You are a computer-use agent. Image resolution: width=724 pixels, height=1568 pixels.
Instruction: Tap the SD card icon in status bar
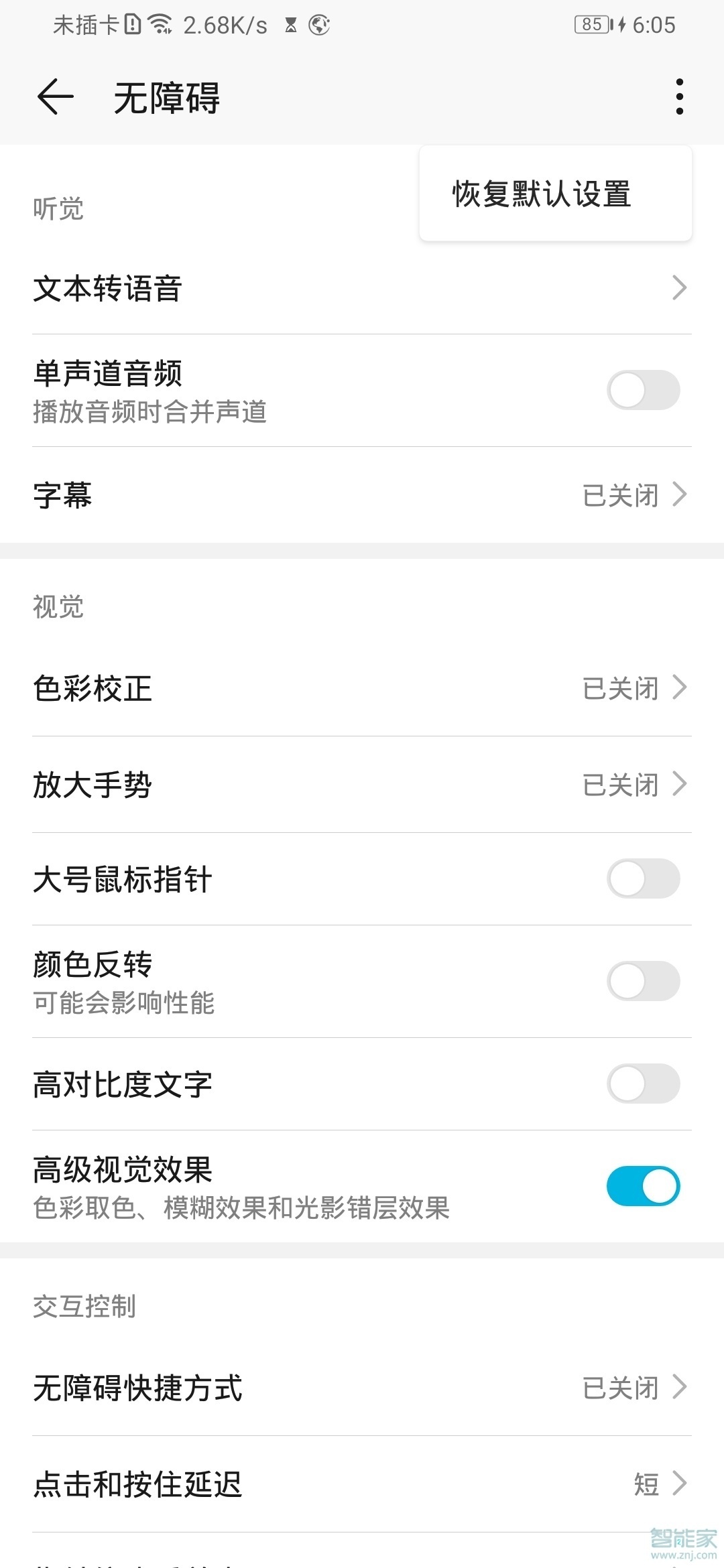tap(131, 25)
